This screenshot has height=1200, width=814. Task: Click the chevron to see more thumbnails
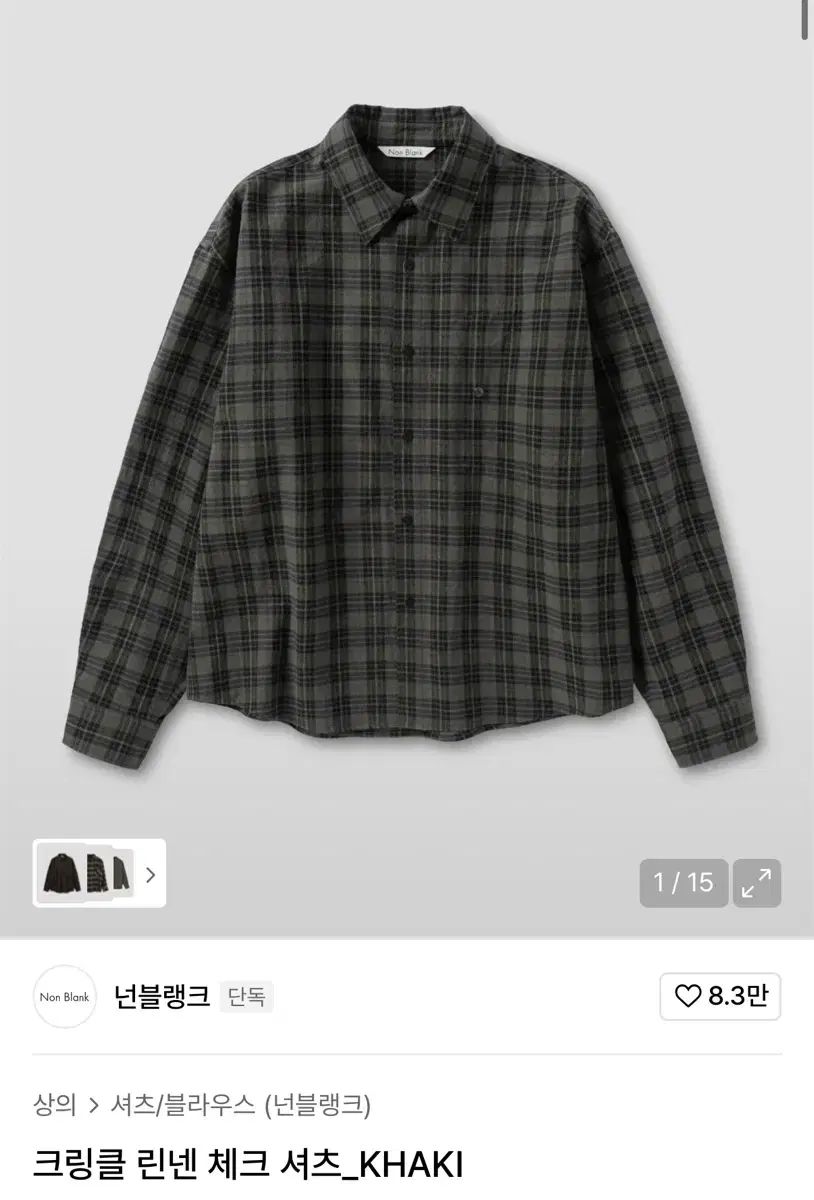pos(152,875)
